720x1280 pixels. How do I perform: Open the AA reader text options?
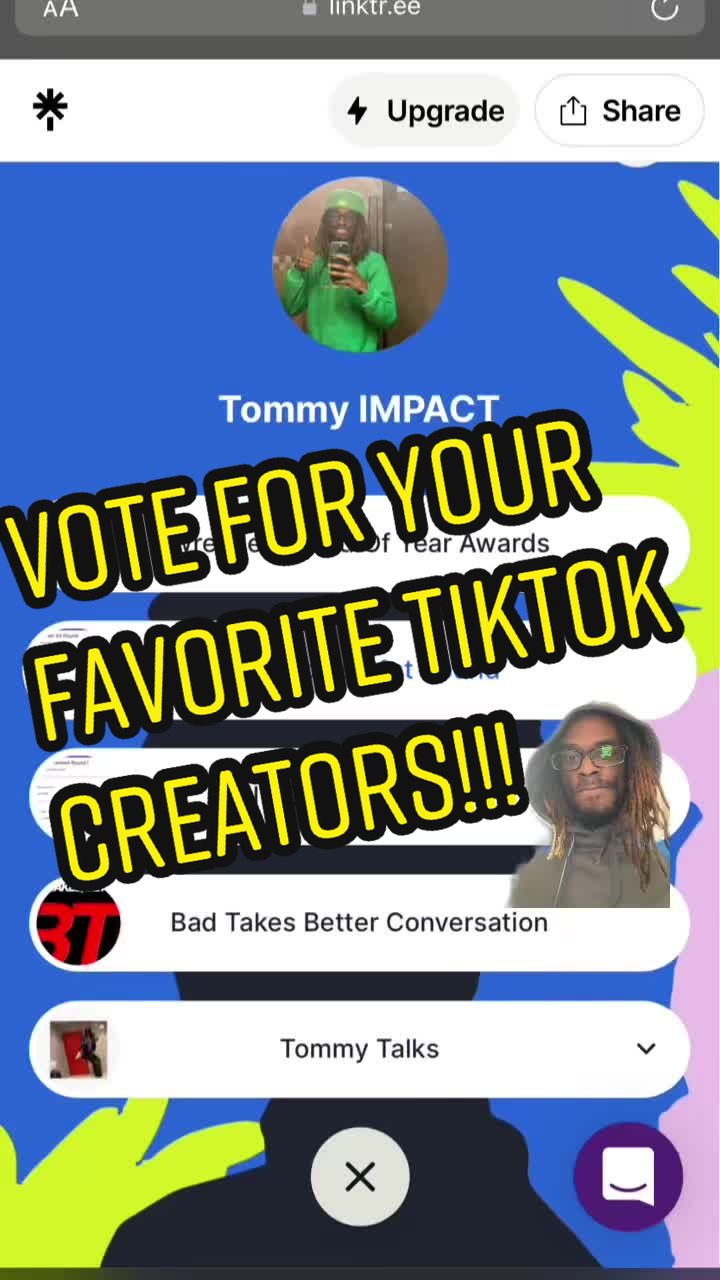pos(60,9)
